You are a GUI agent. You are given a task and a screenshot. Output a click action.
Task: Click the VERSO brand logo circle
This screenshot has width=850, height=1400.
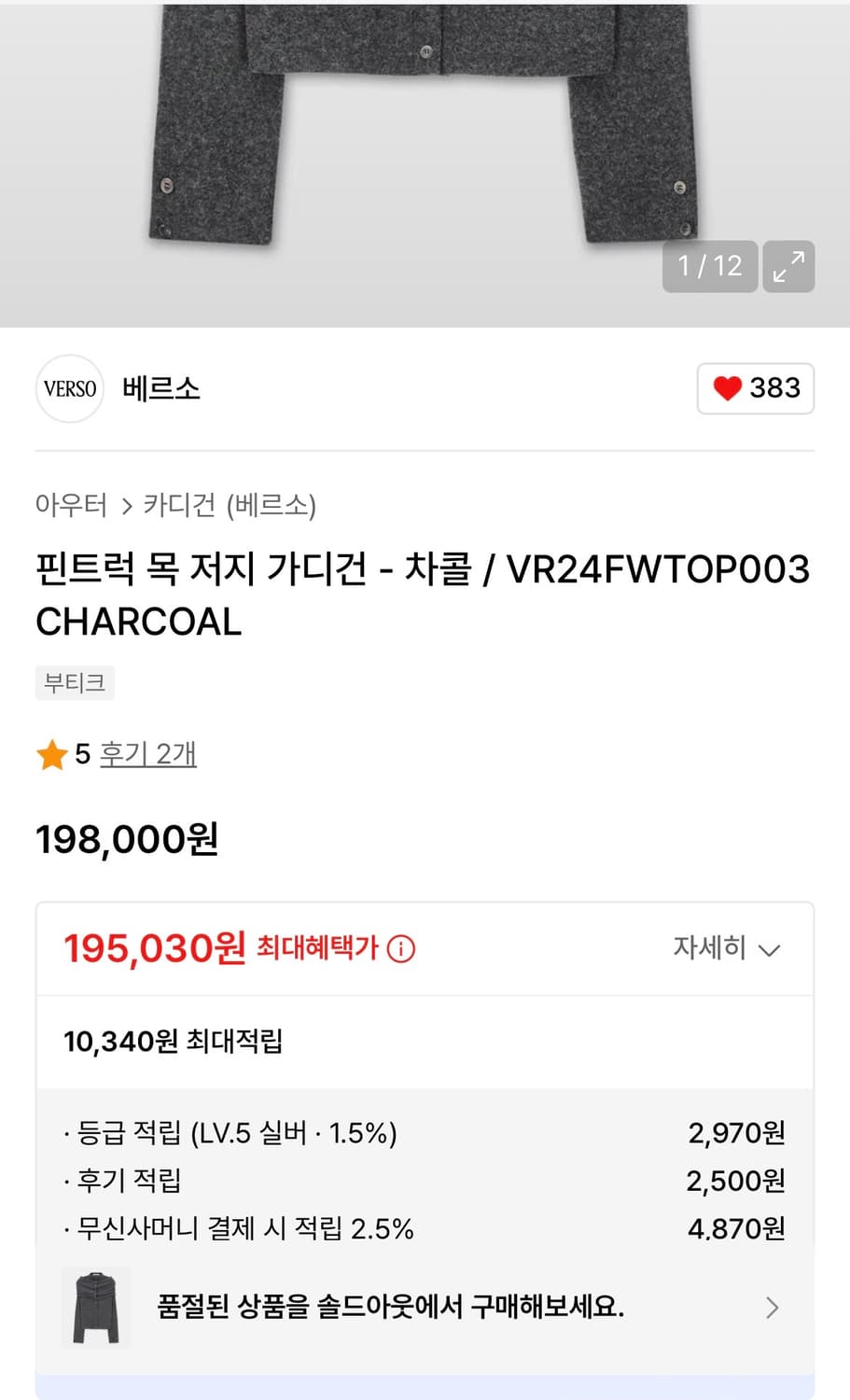[x=69, y=389]
